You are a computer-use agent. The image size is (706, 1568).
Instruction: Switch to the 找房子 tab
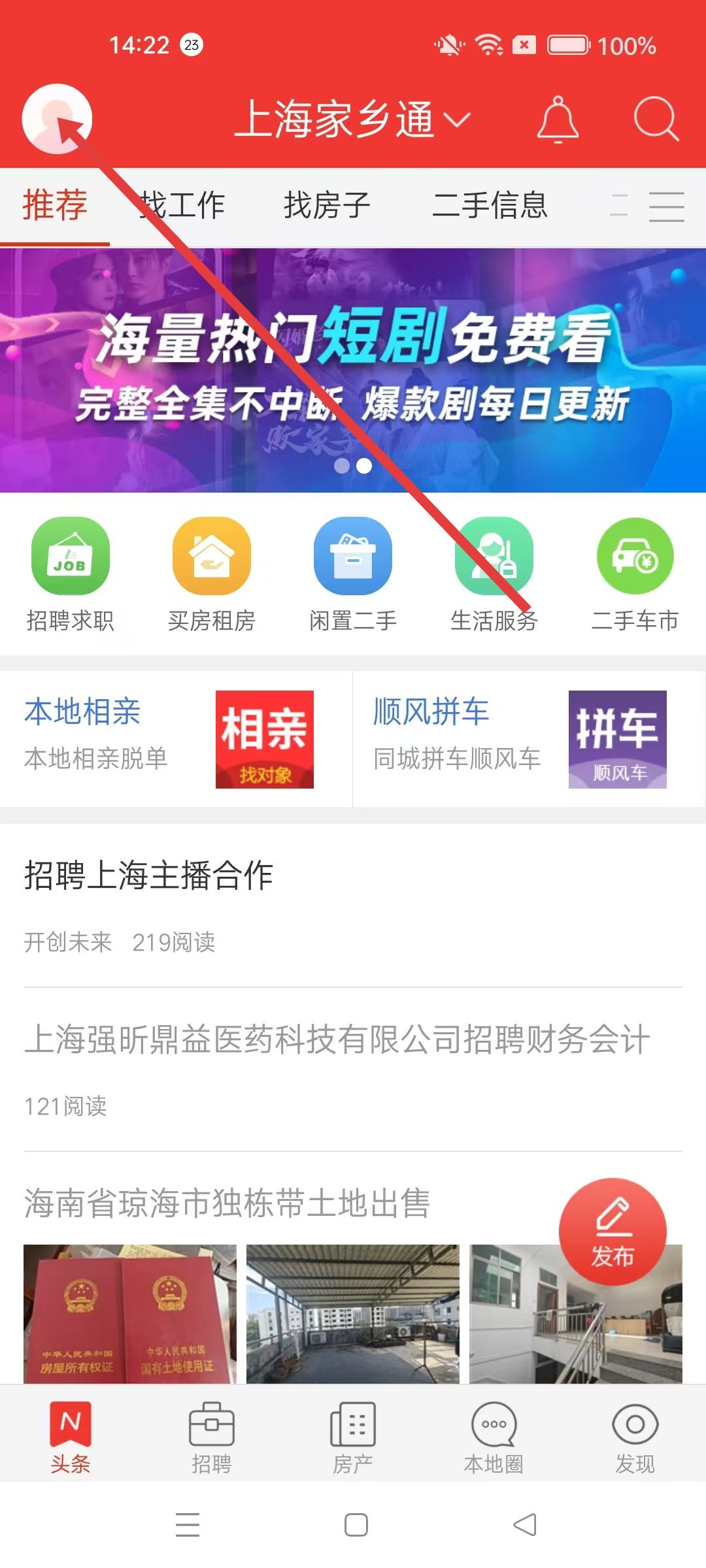[327, 206]
